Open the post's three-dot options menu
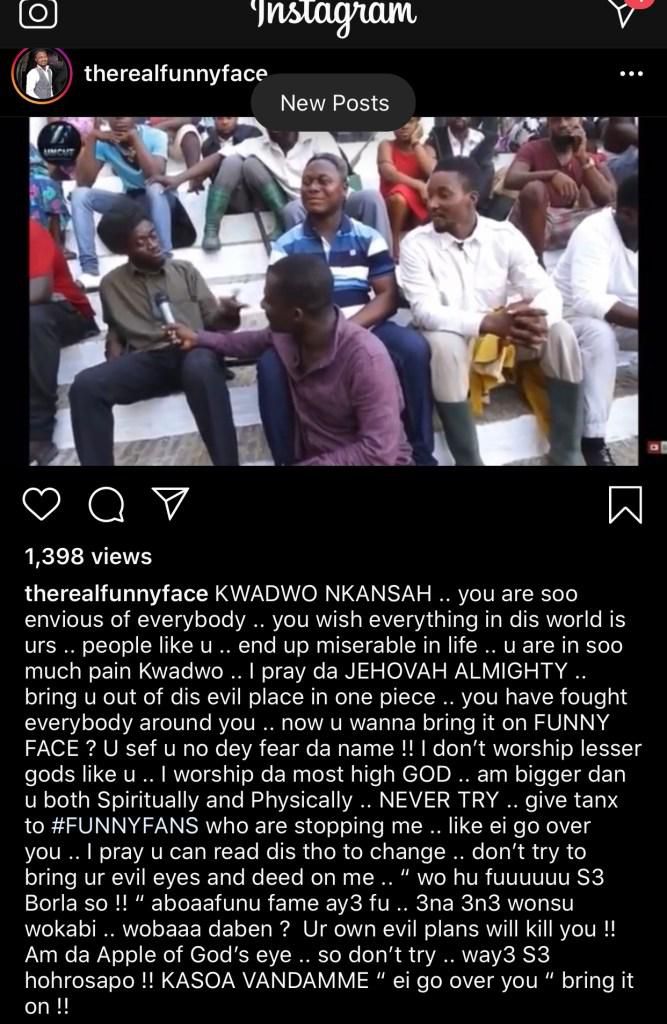This screenshot has width=667, height=1024. 631,74
